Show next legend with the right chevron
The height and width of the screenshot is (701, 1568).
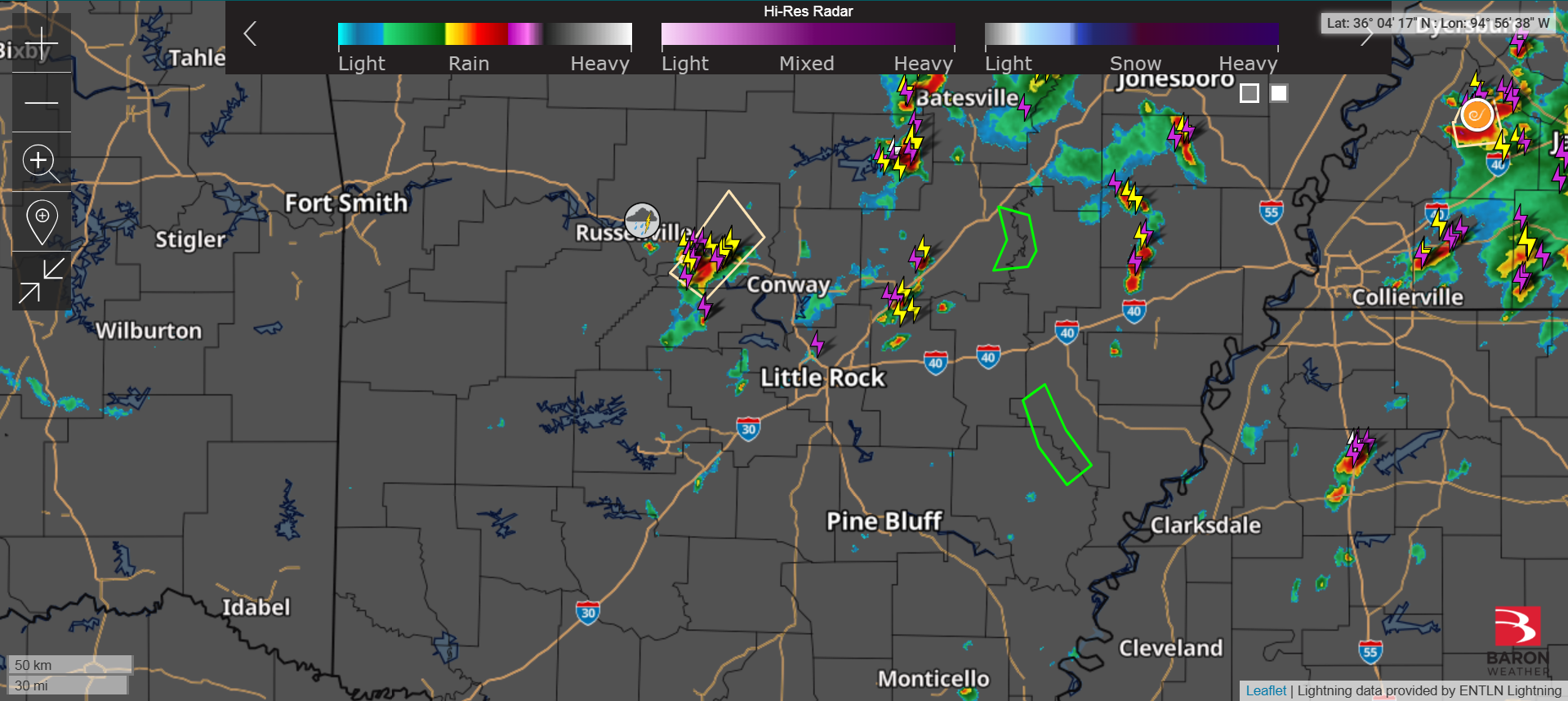1367,36
